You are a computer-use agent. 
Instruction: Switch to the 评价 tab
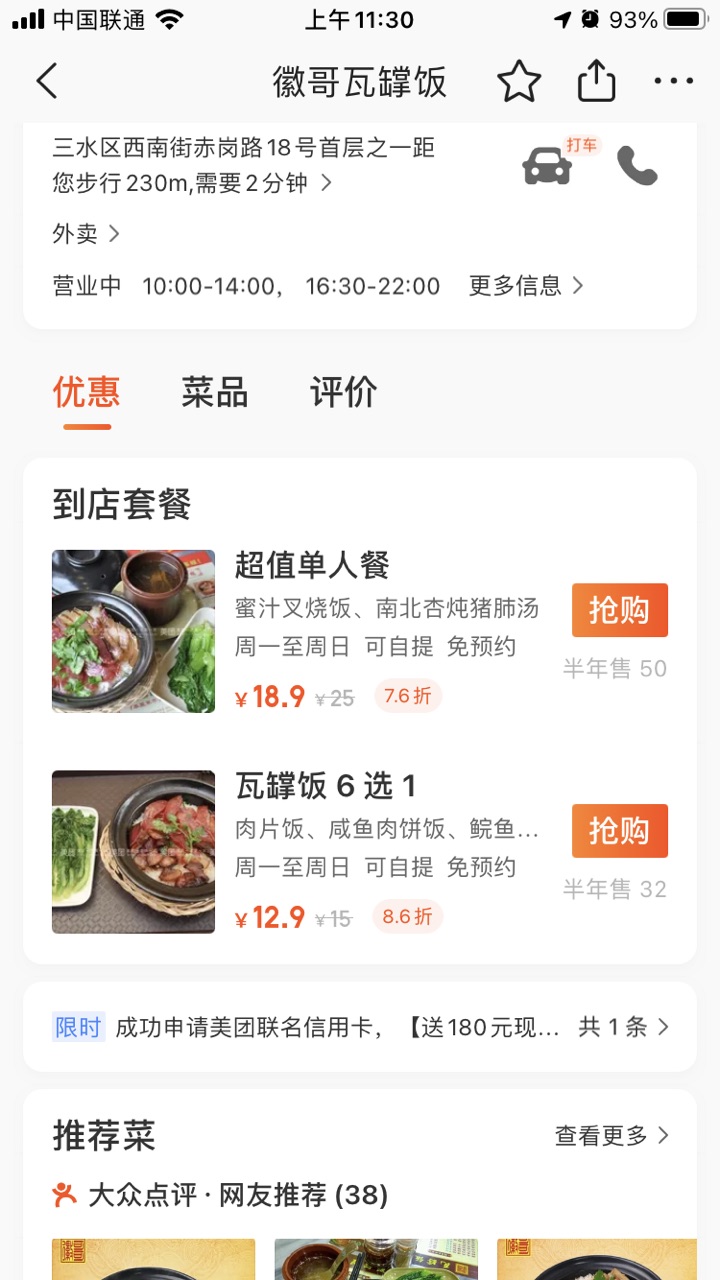click(343, 392)
